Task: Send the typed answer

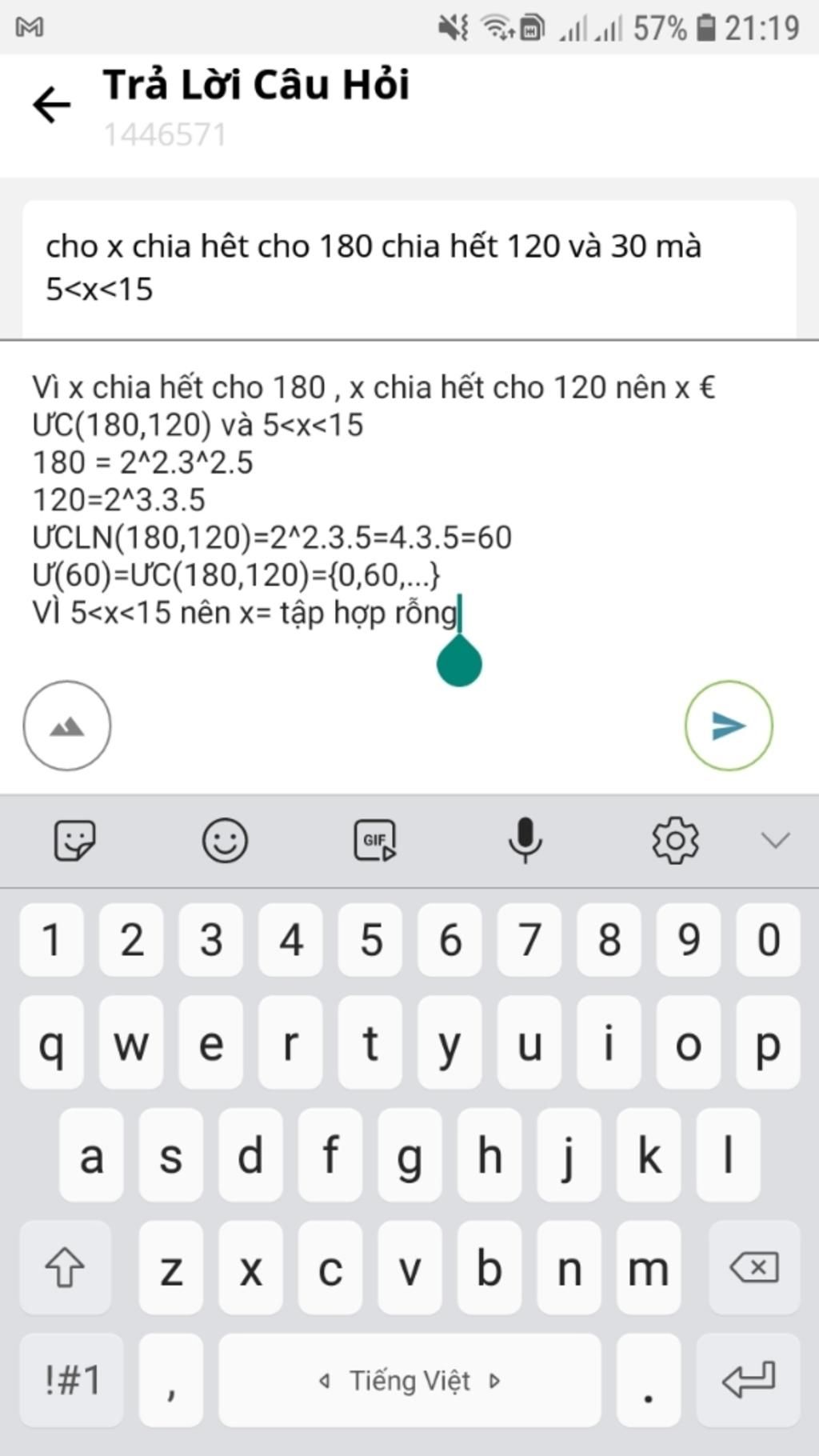Action: [728, 726]
